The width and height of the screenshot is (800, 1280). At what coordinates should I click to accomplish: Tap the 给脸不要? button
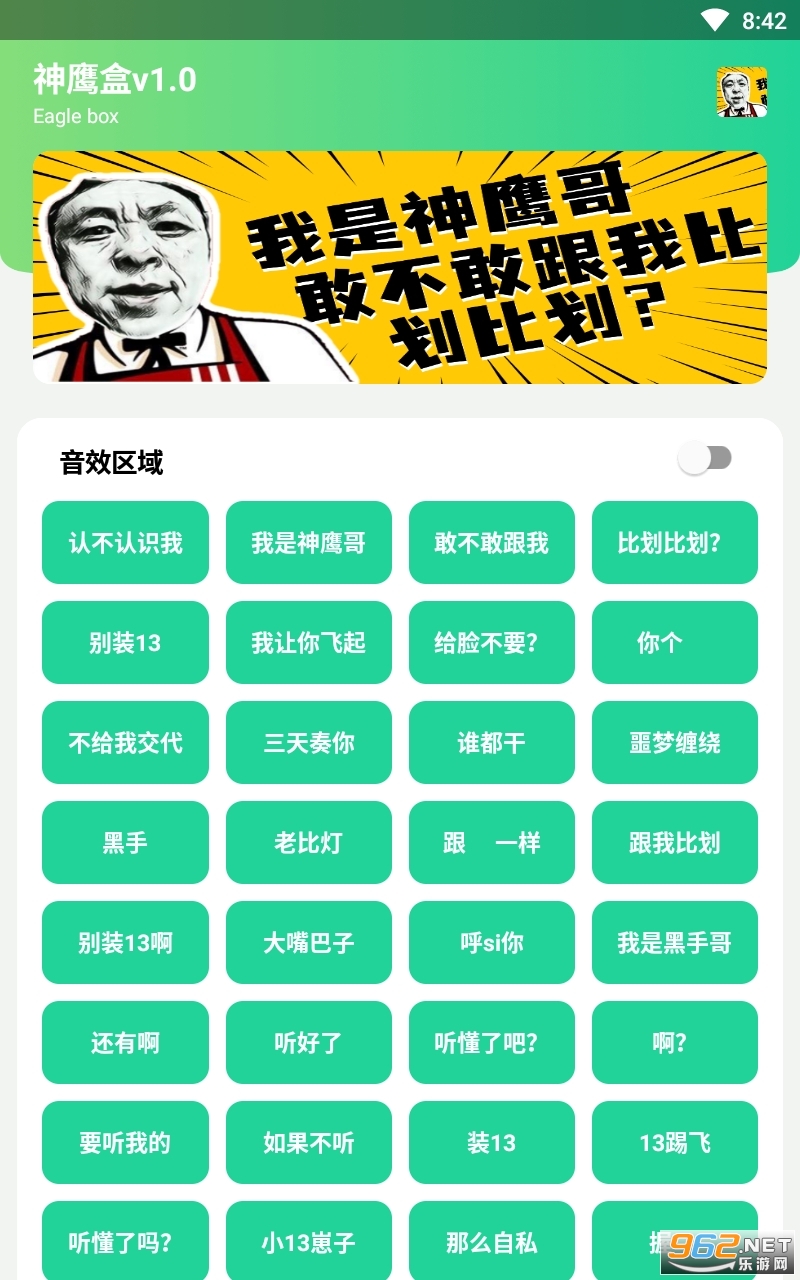(x=491, y=643)
